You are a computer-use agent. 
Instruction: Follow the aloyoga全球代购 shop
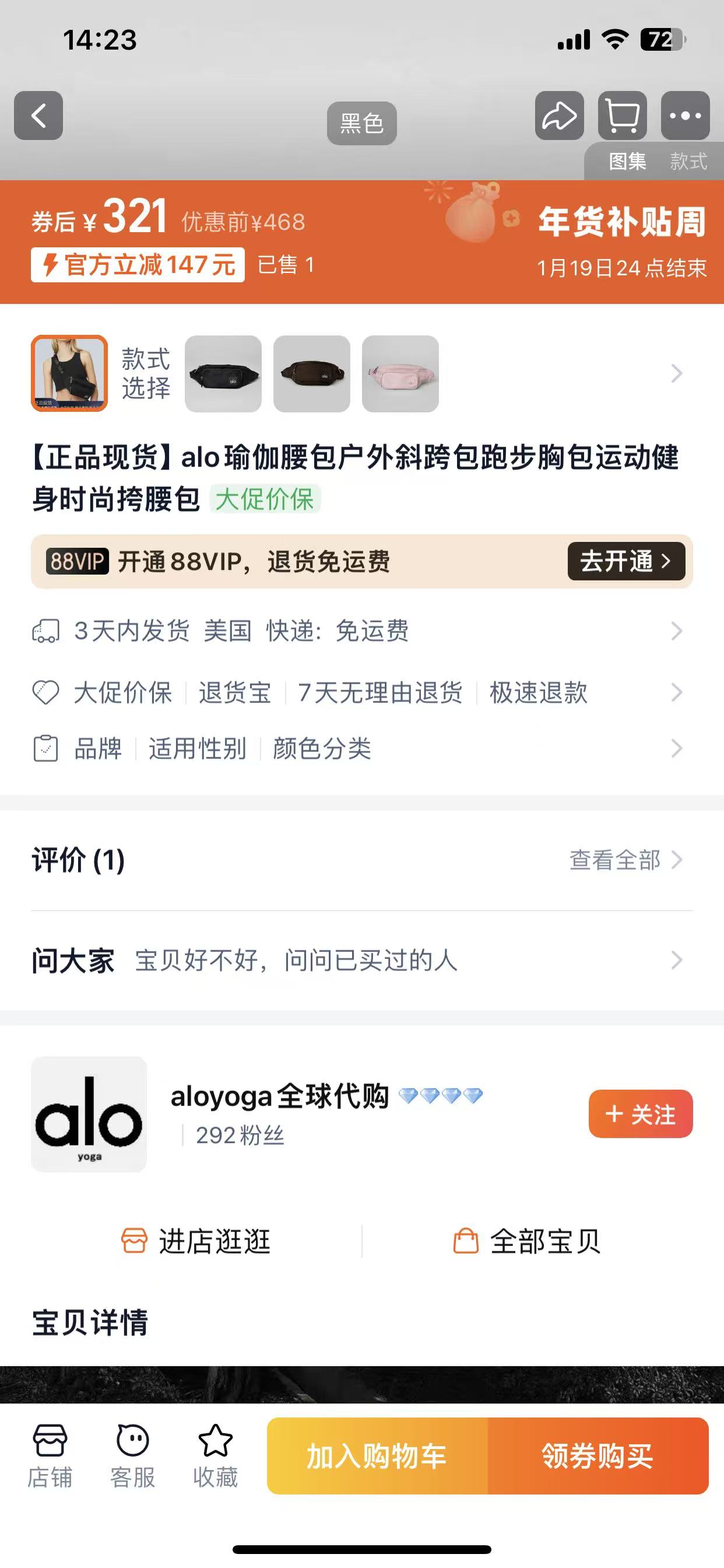pos(640,1114)
